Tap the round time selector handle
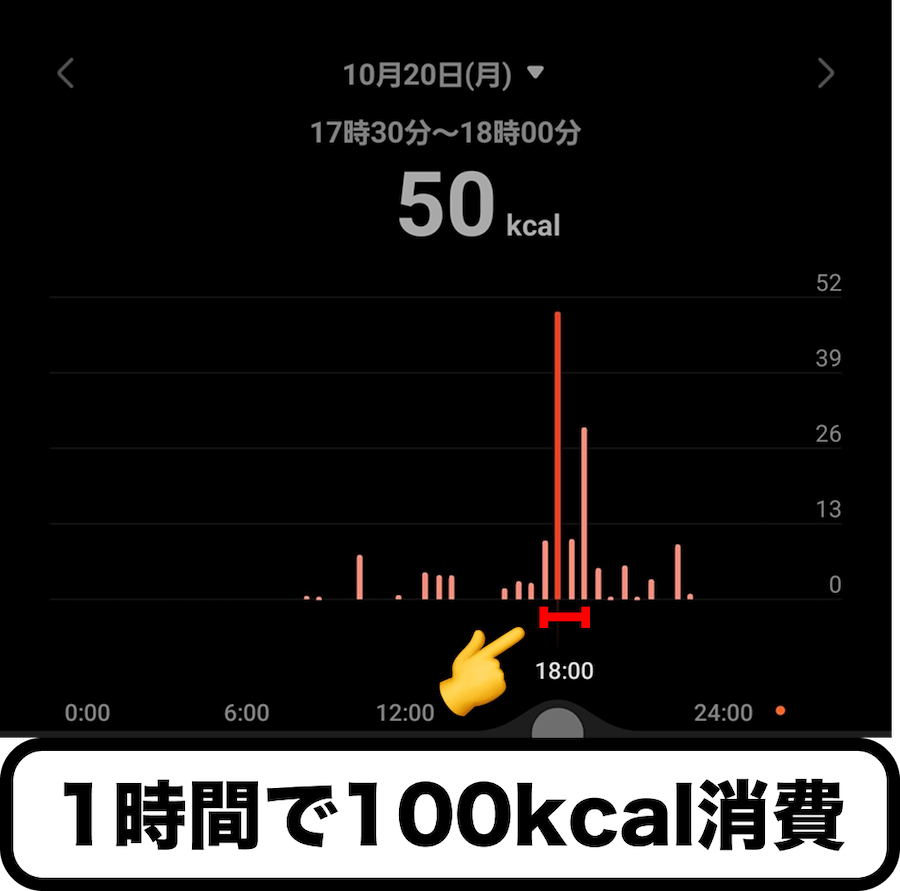 (x=557, y=723)
